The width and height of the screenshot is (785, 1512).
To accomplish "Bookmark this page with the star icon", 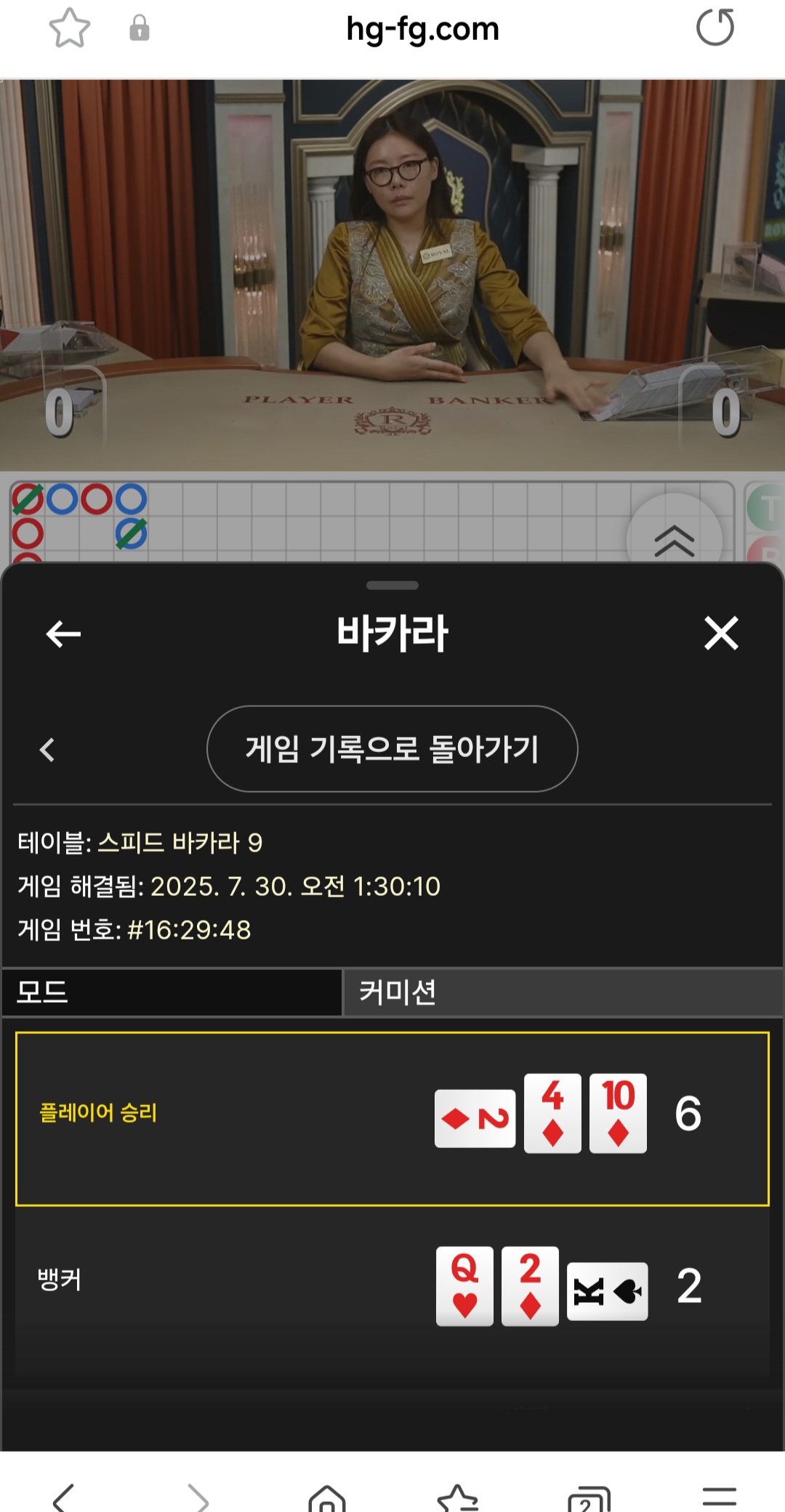I will coord(69,28).
